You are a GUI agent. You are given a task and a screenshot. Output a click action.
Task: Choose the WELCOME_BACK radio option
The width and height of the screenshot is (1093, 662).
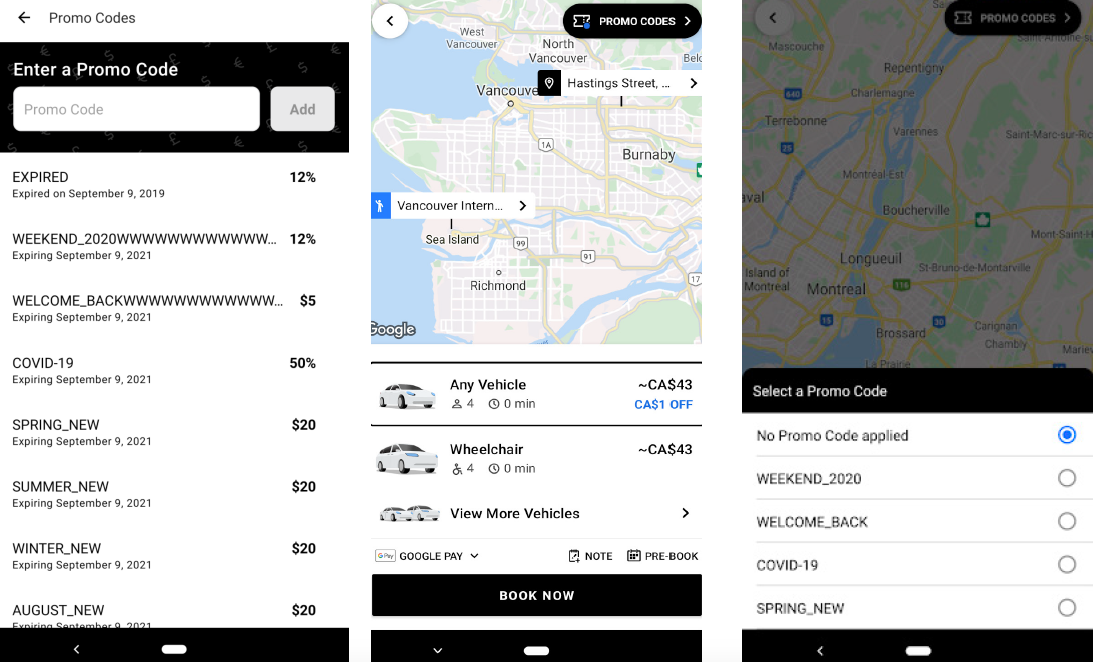pos(1067,521)
